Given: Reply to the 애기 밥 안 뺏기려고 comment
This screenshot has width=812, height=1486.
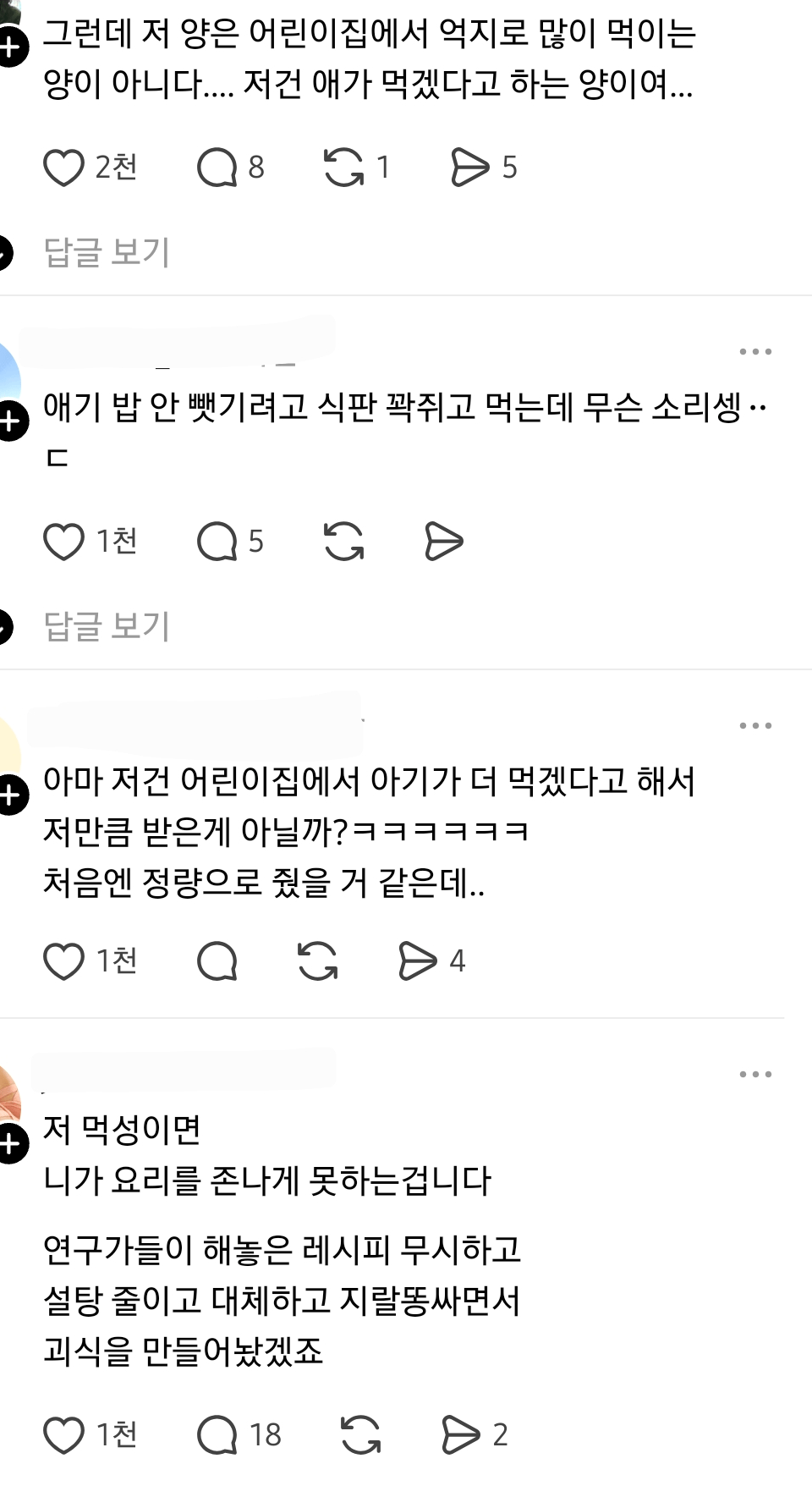Looking at the screenshot, I should (217, 542).
